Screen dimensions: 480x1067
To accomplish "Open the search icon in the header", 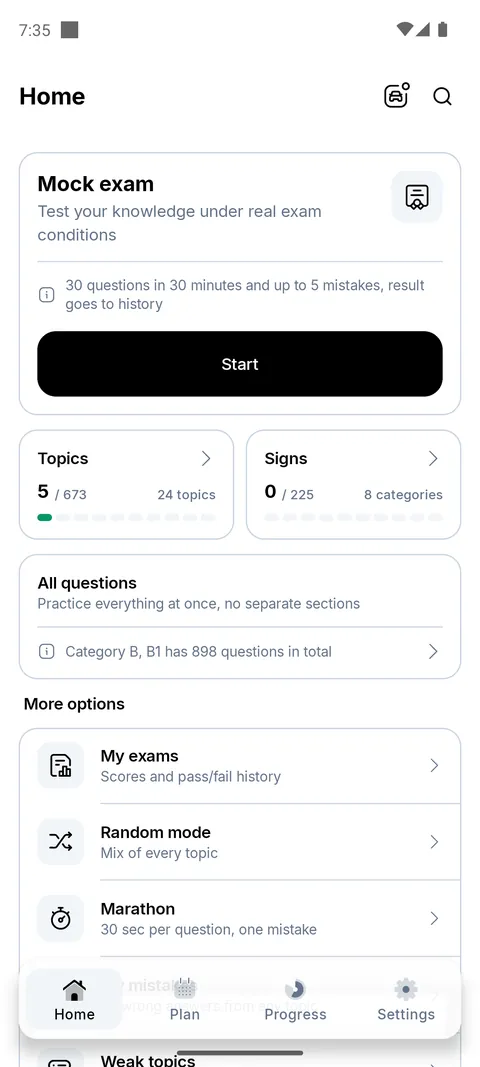I will (x=443, y=97).
